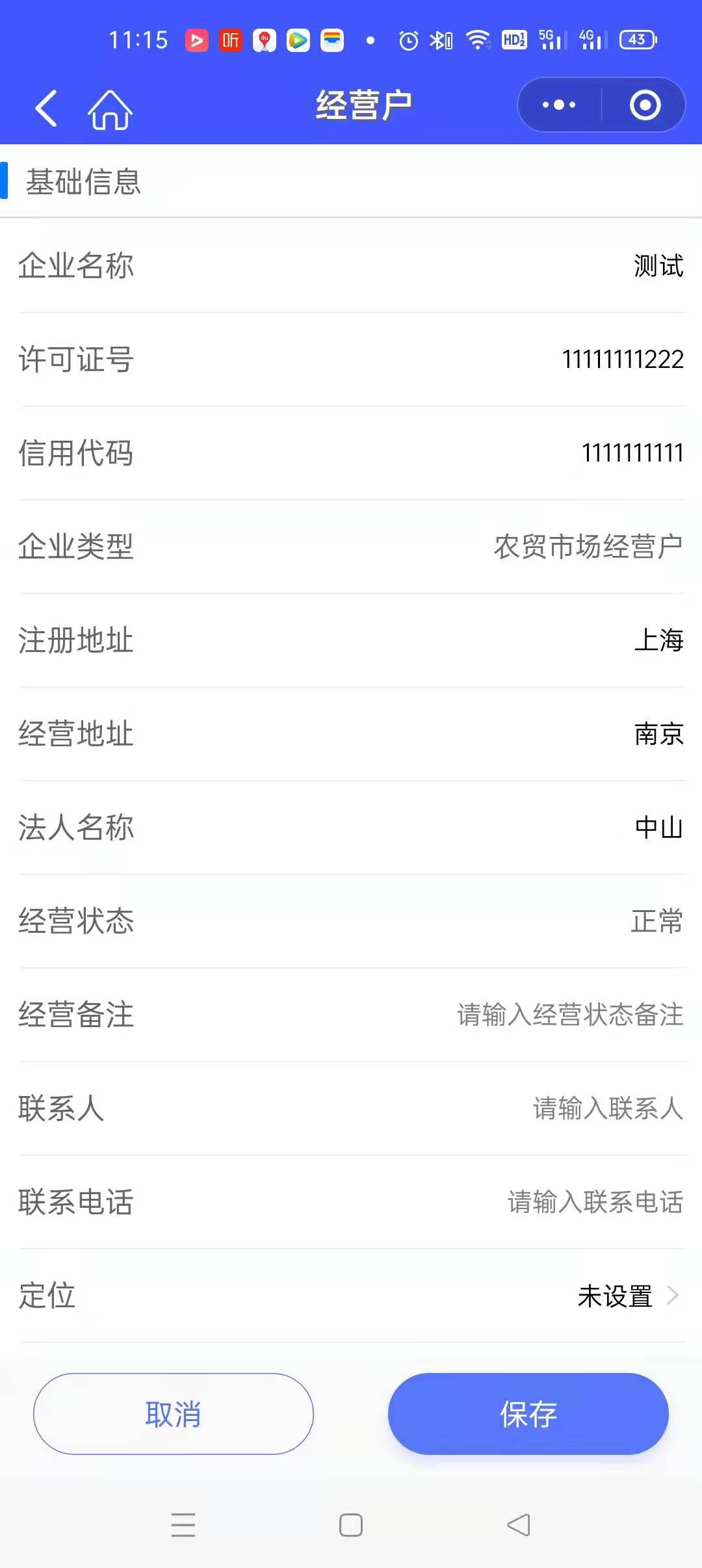Focus the 联系电话 input field

point(595,1202)
